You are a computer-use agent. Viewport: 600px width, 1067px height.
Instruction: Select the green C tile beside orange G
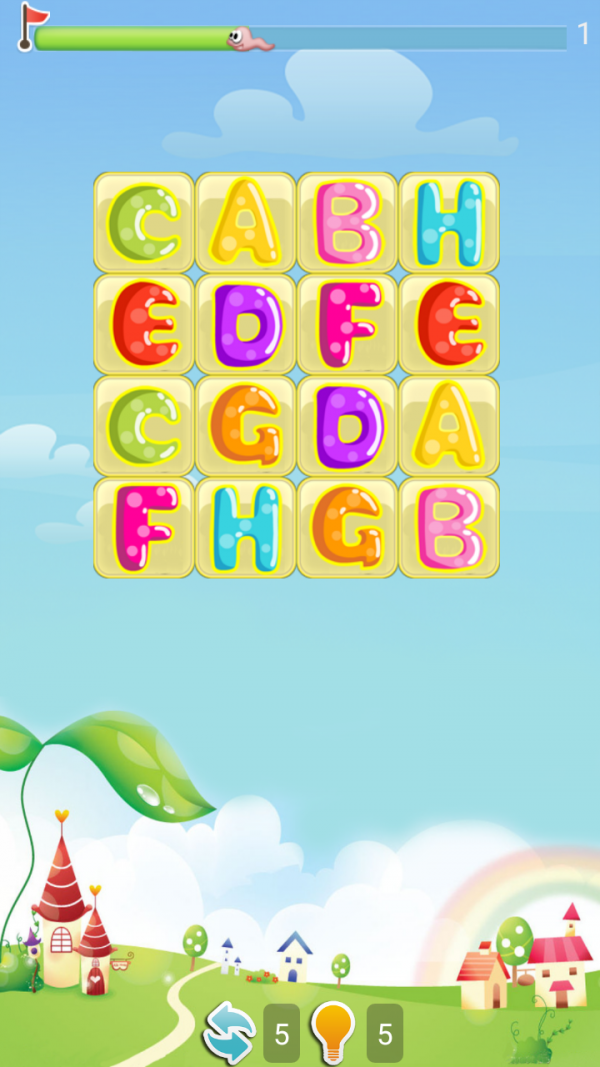pyautogui.click(x=144, y=426)
